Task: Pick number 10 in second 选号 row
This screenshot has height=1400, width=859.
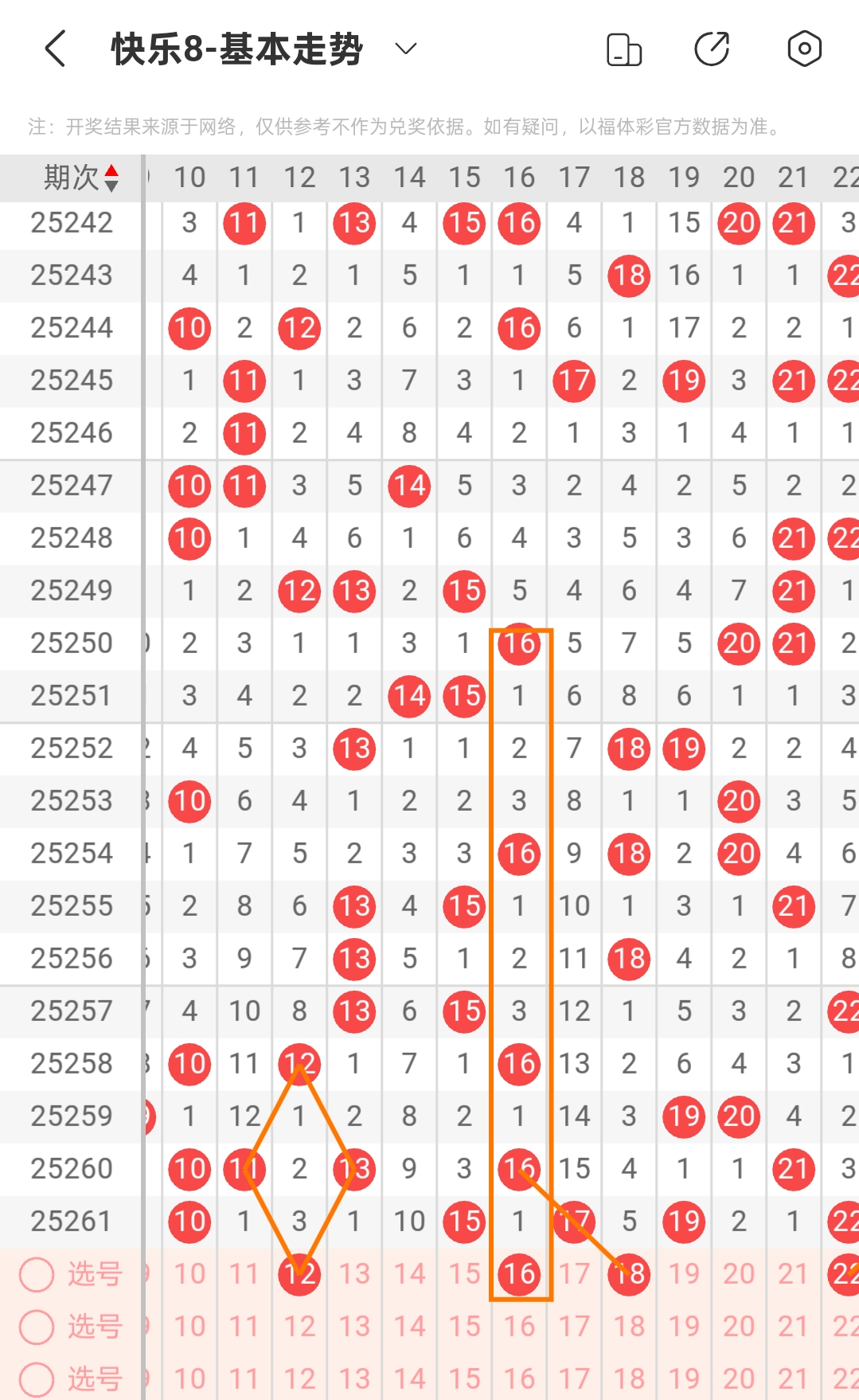Action: click(x=189, y=1327)
